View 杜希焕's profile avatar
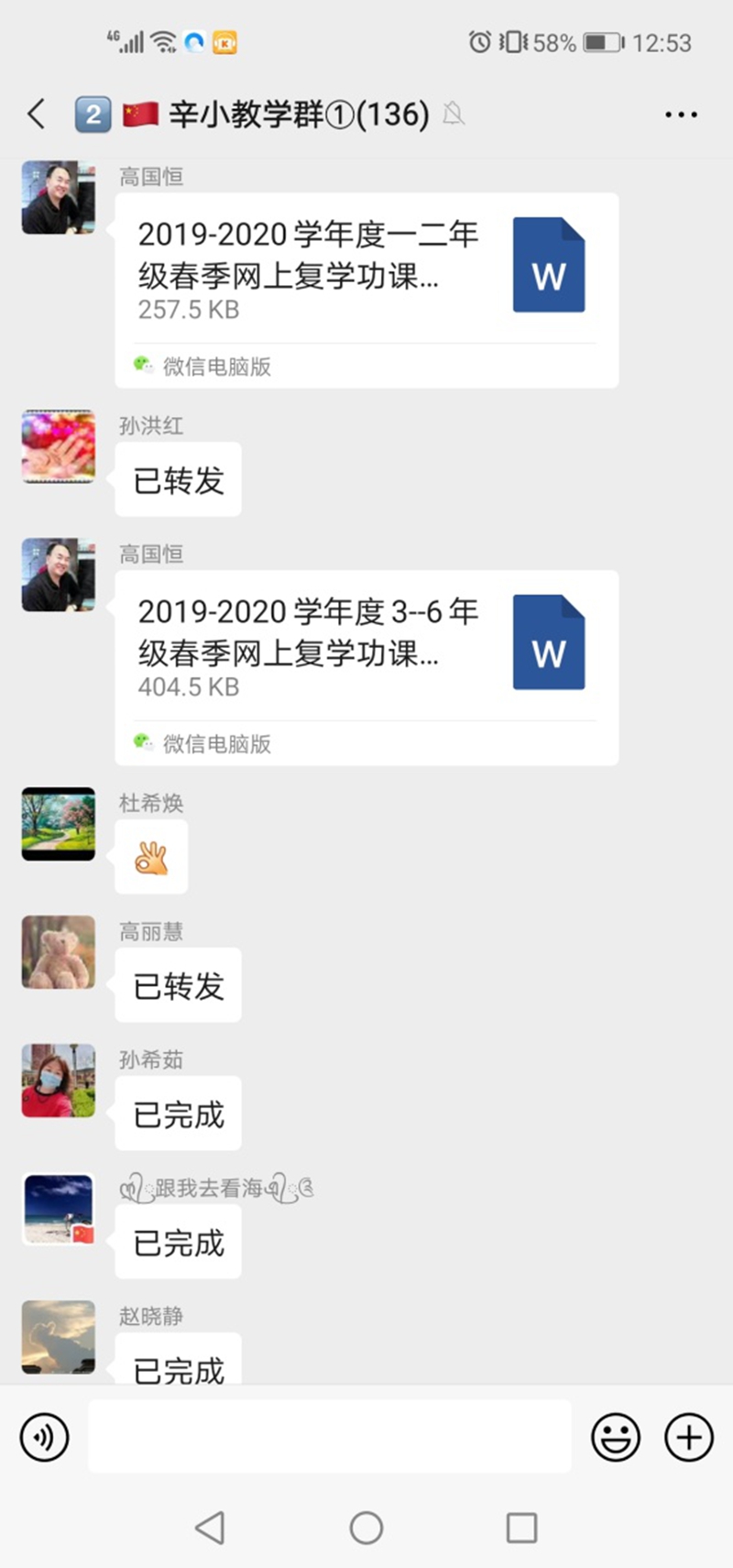Viewport: 733px width, 1568px height. pos(59,824)
